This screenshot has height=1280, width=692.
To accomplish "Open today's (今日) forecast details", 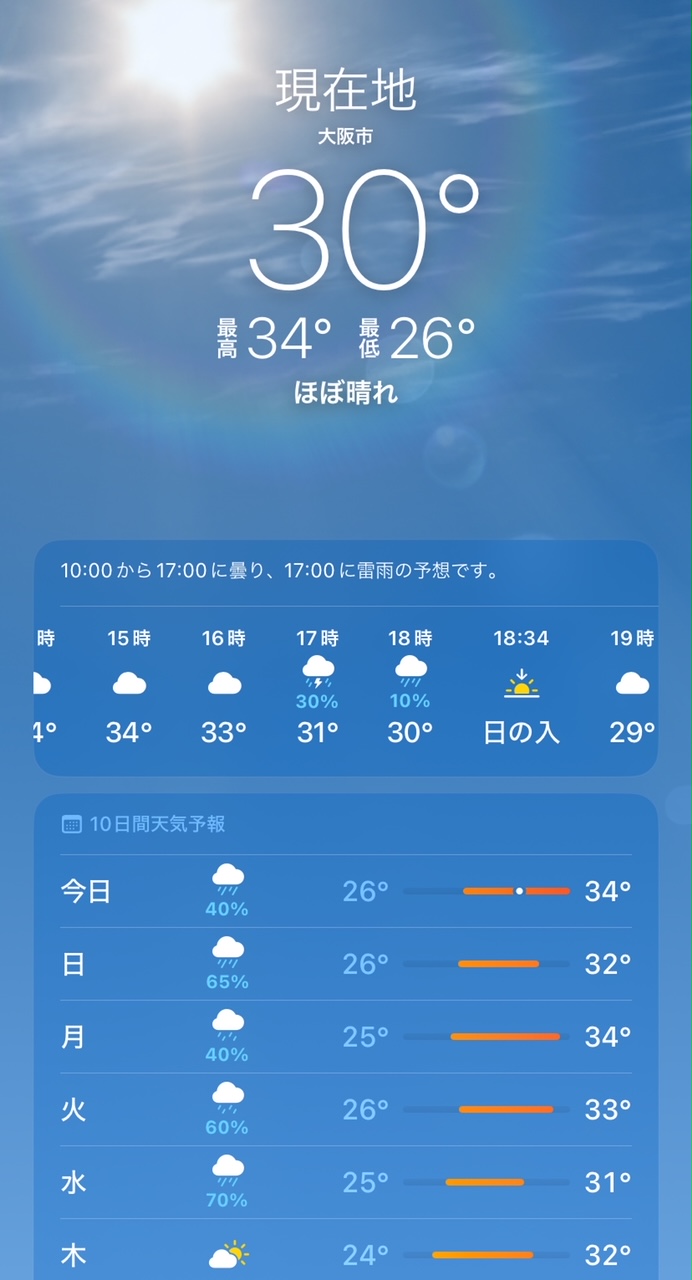I will pos(345,891).
